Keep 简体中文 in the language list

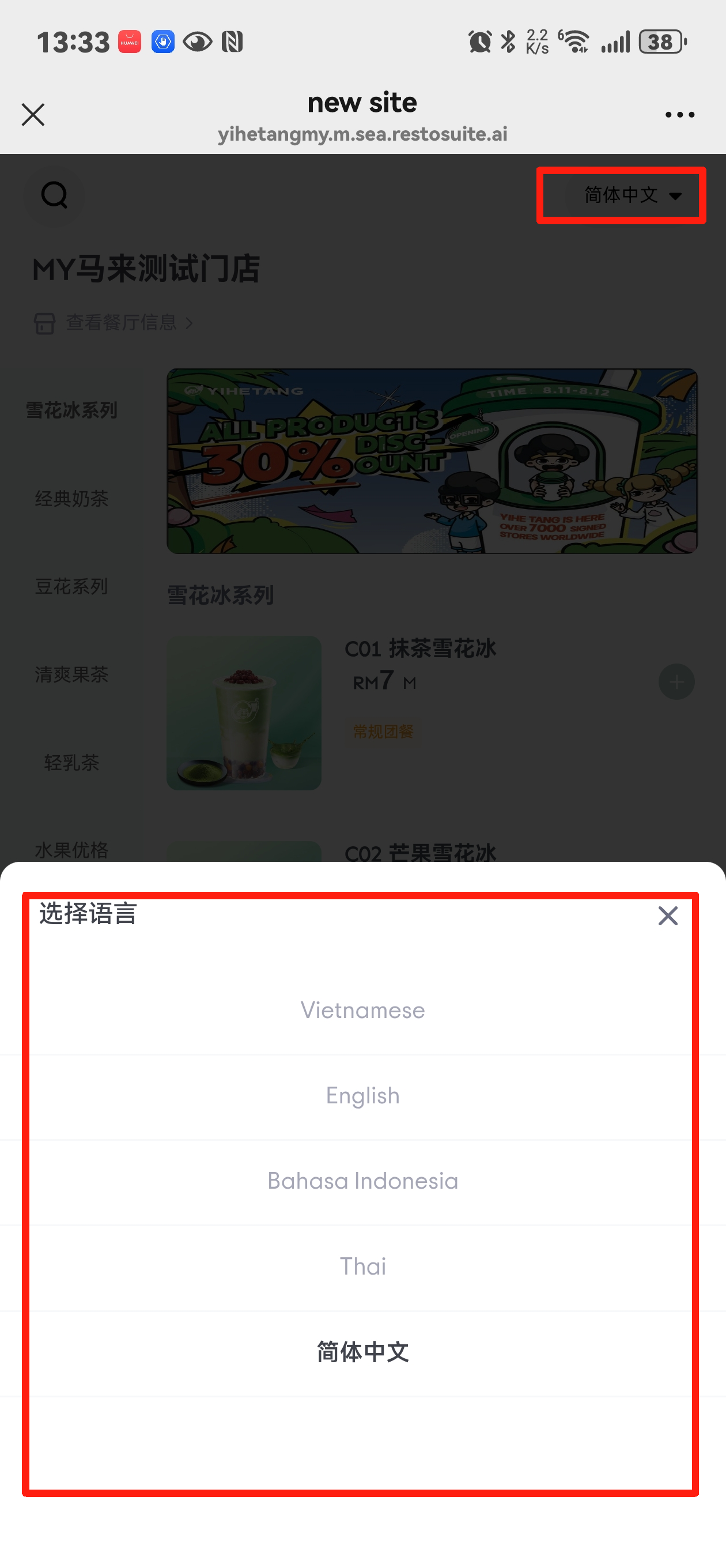click(x=362, y=1352)
